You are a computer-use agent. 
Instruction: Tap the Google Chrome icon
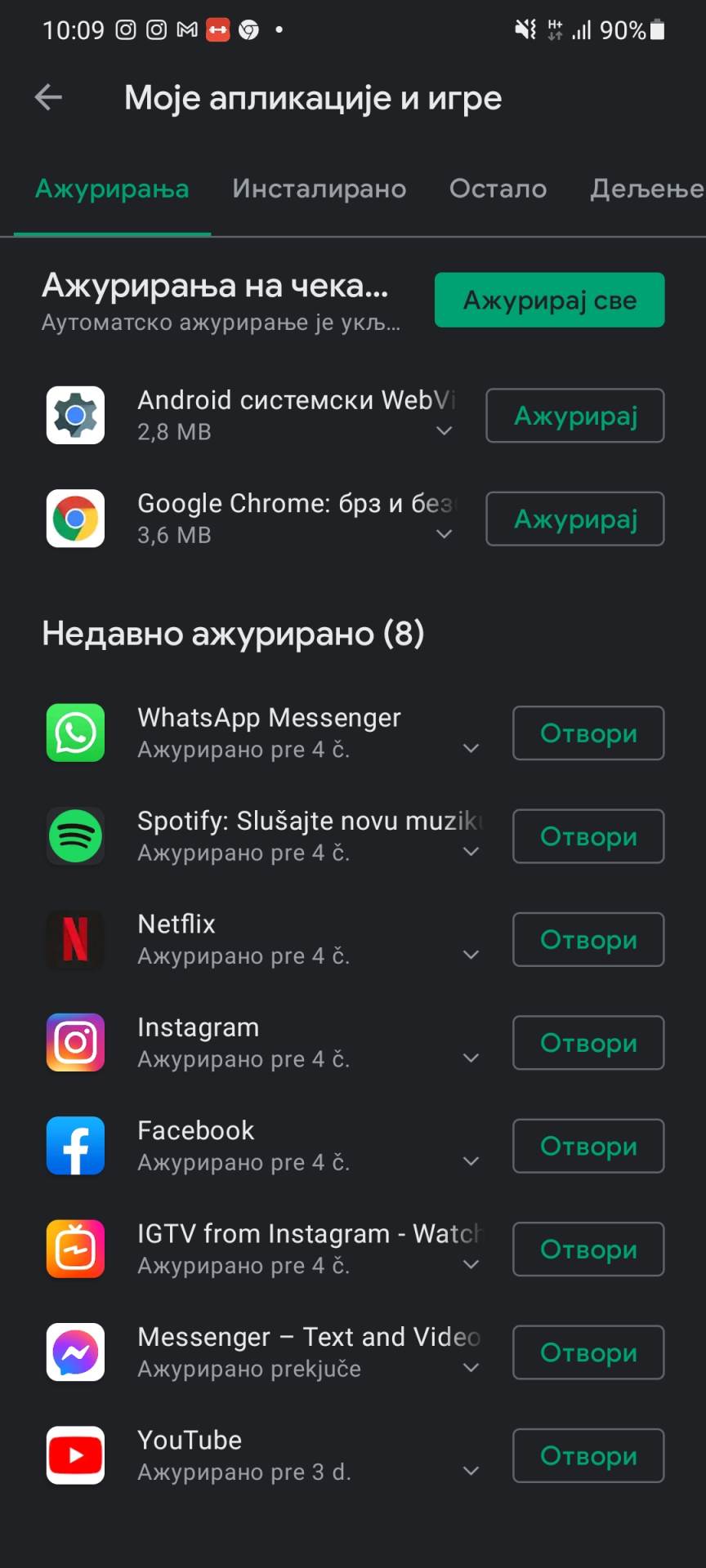click(75, 518)
